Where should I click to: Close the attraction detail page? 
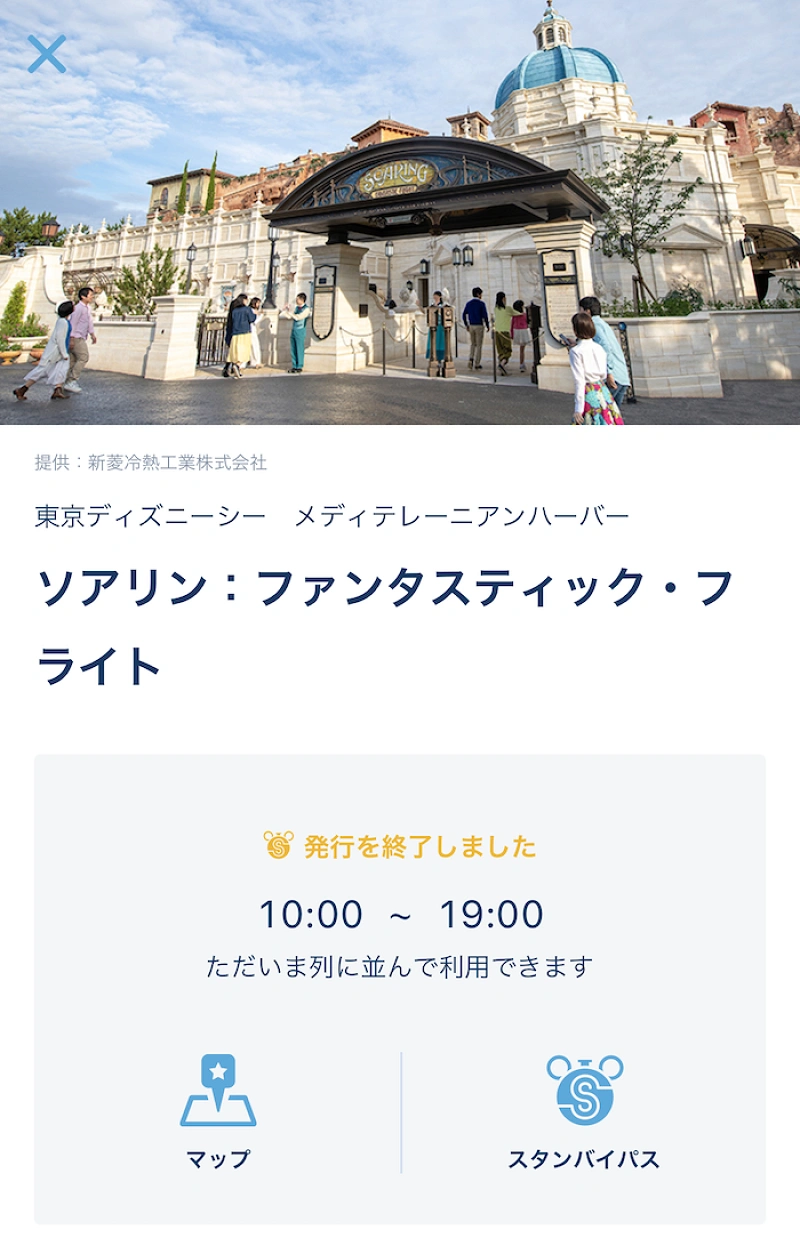click(47, 54)
